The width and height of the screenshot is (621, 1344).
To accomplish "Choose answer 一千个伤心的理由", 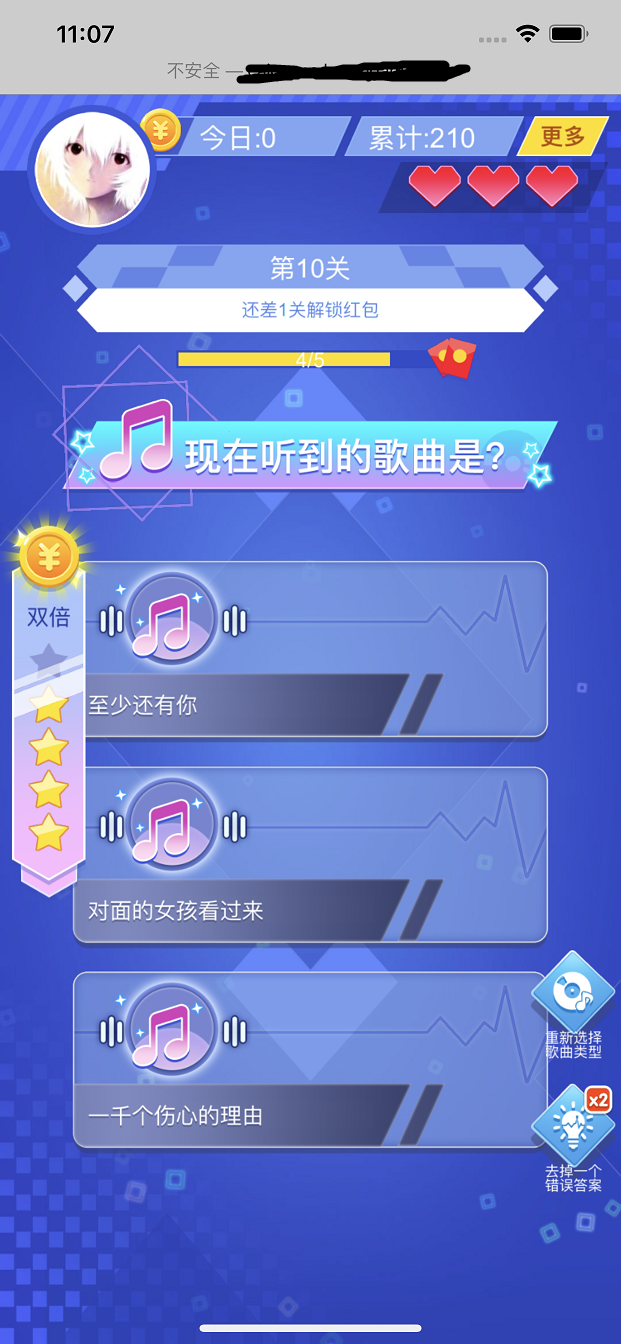I will pyautogui.click(x=310, y=1060).
